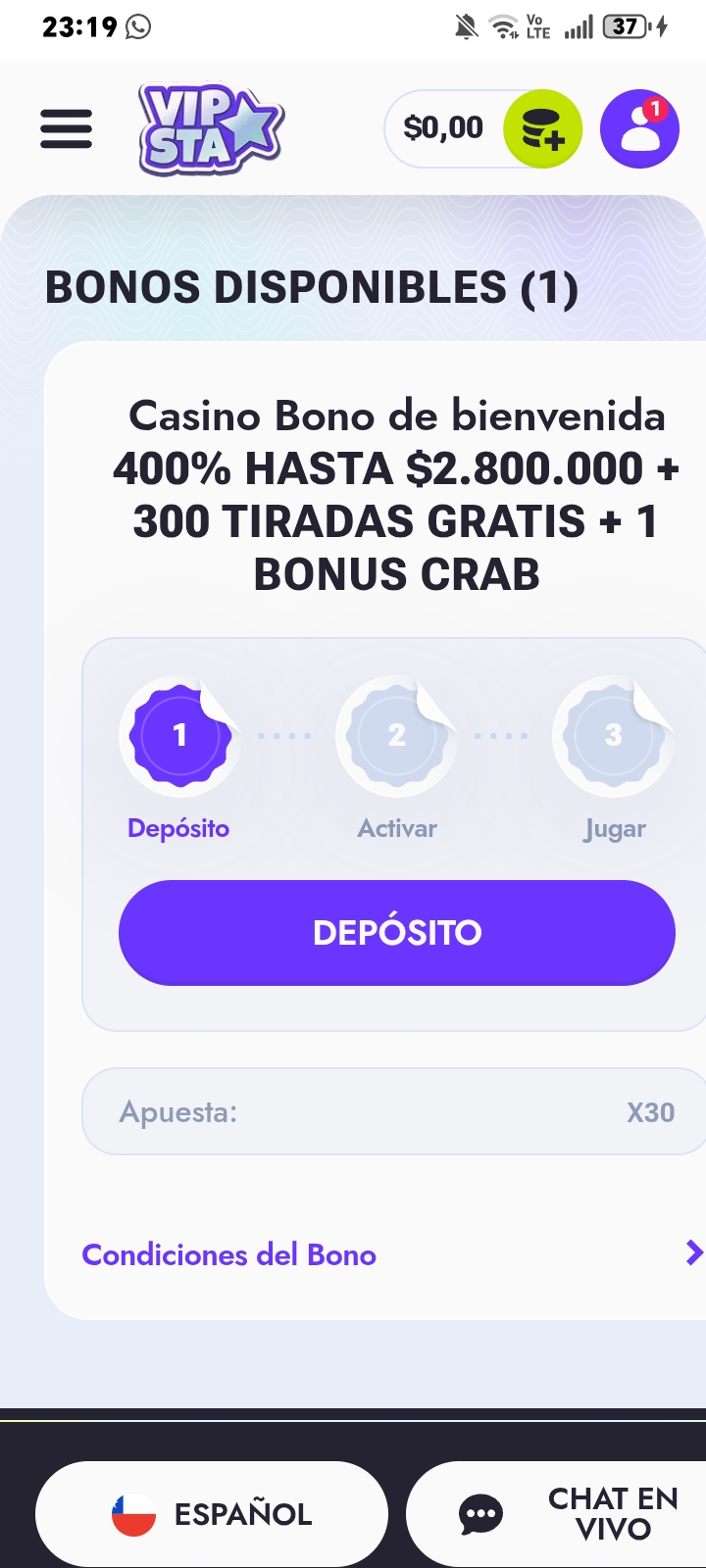Change language via the ESPAÑOL button

pyautogui.click(x=212, y=1514)
